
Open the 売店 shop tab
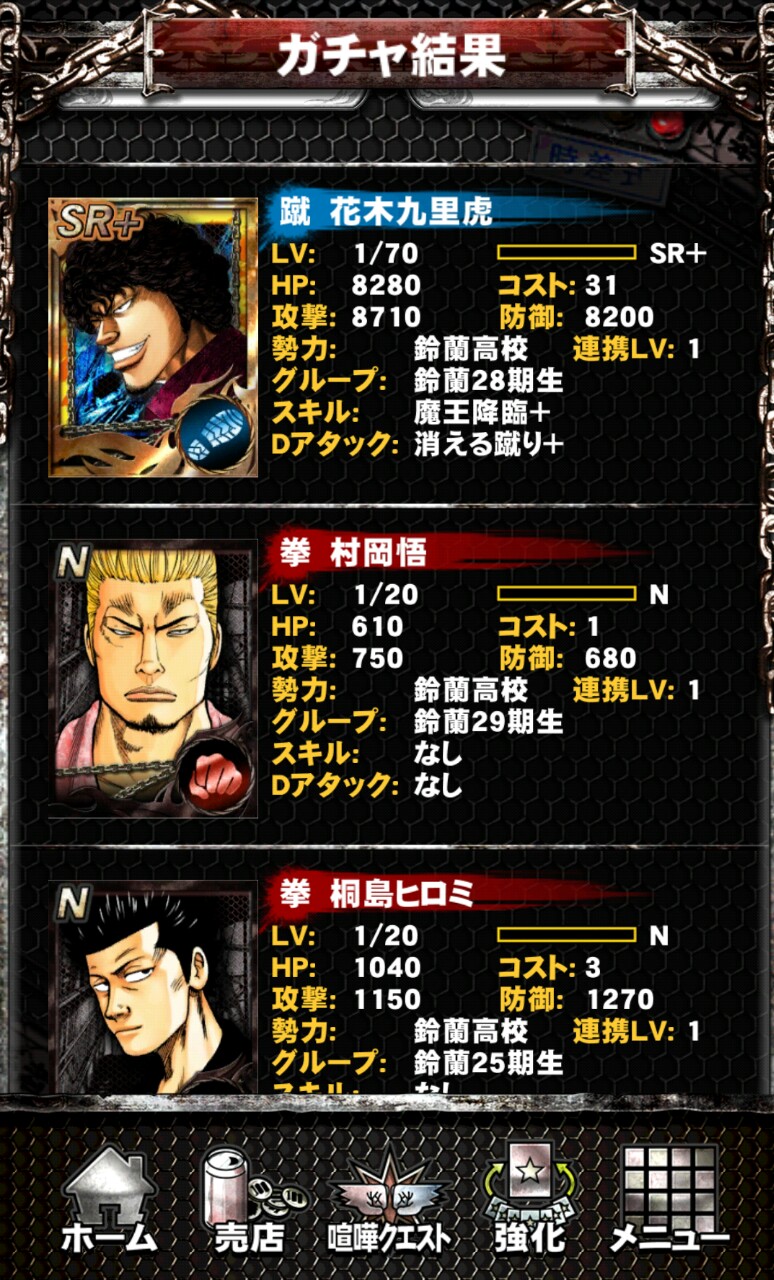(x=250, y=1199)
